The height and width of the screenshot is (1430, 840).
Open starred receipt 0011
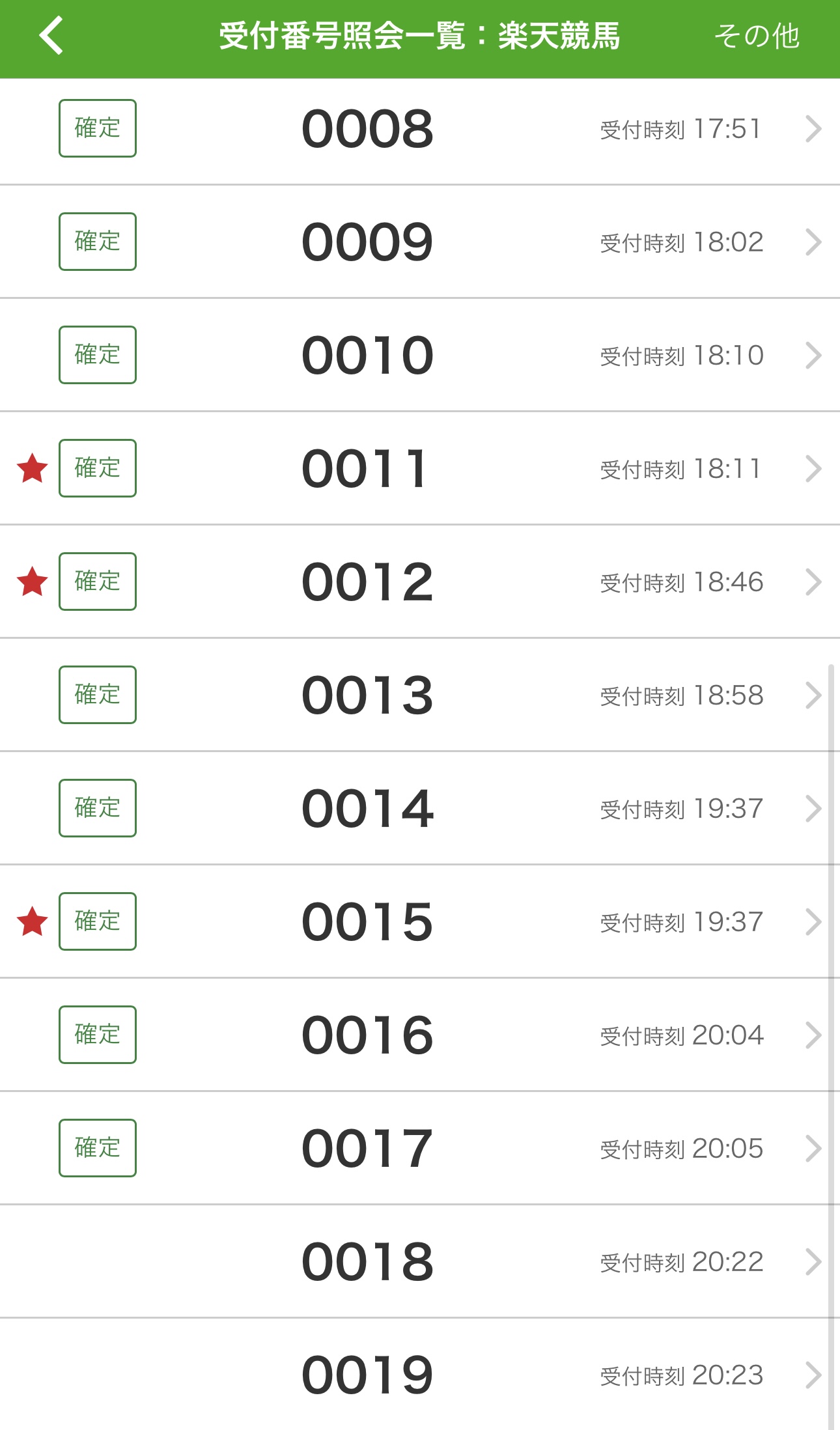[x=420, y=469]
